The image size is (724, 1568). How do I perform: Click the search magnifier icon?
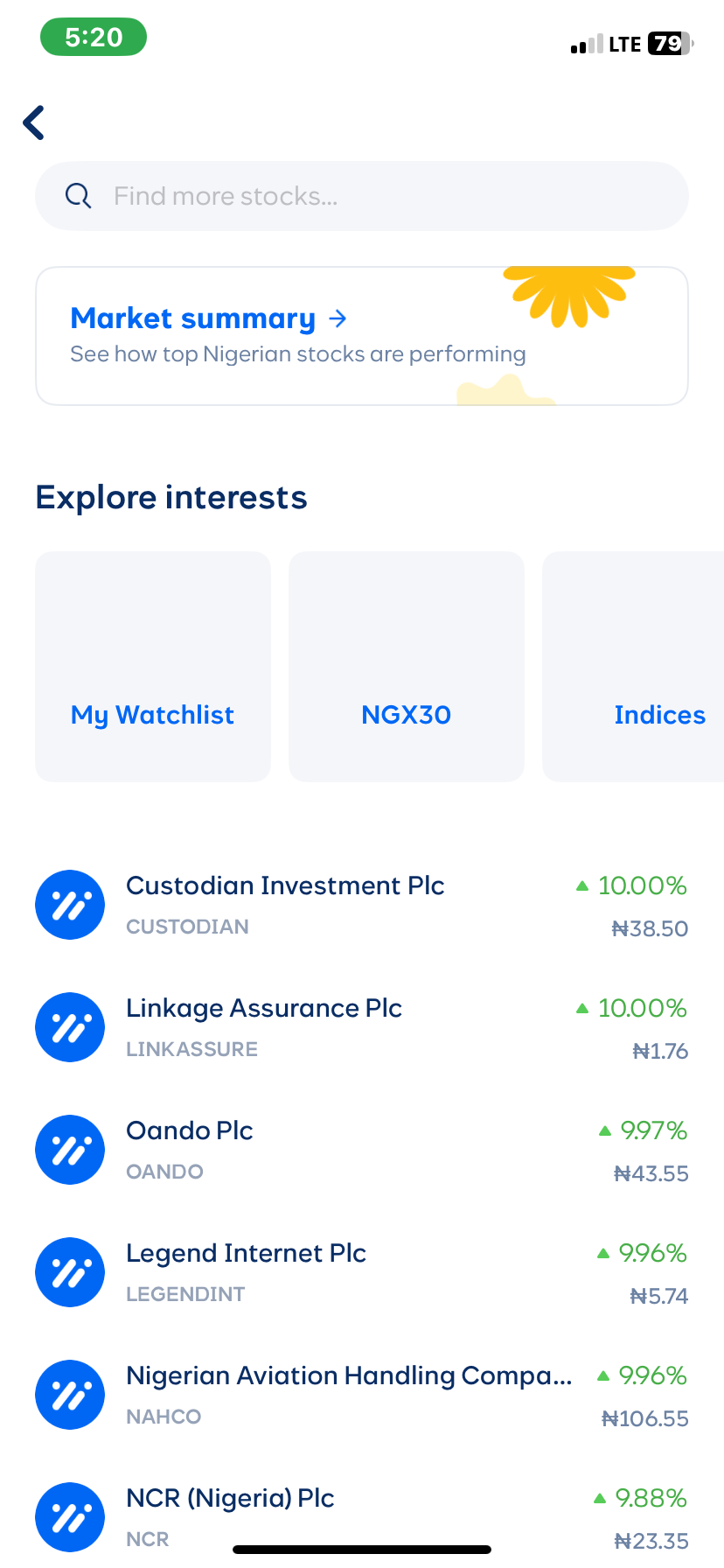pyautogui.click(x=78, y=195)
